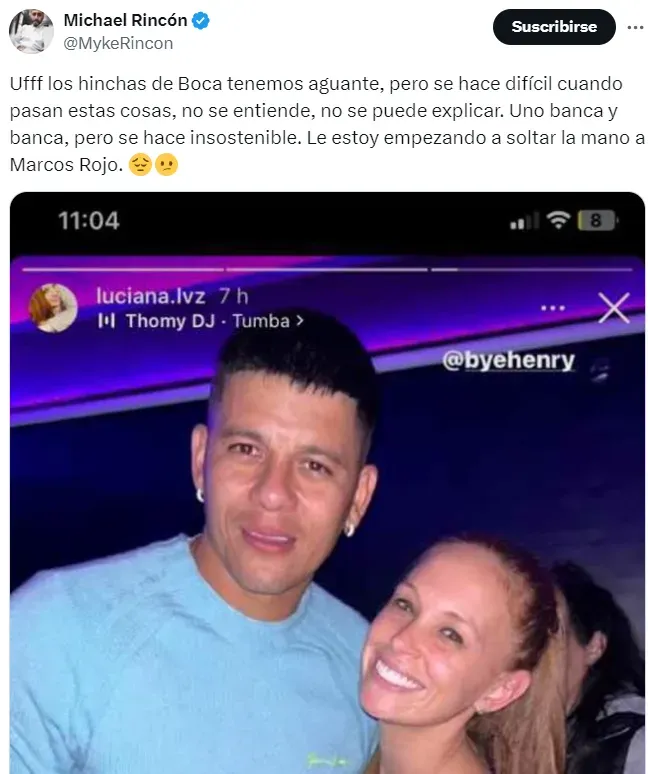Open Michael Rincón's profile picture

click(x=31, y=31)
